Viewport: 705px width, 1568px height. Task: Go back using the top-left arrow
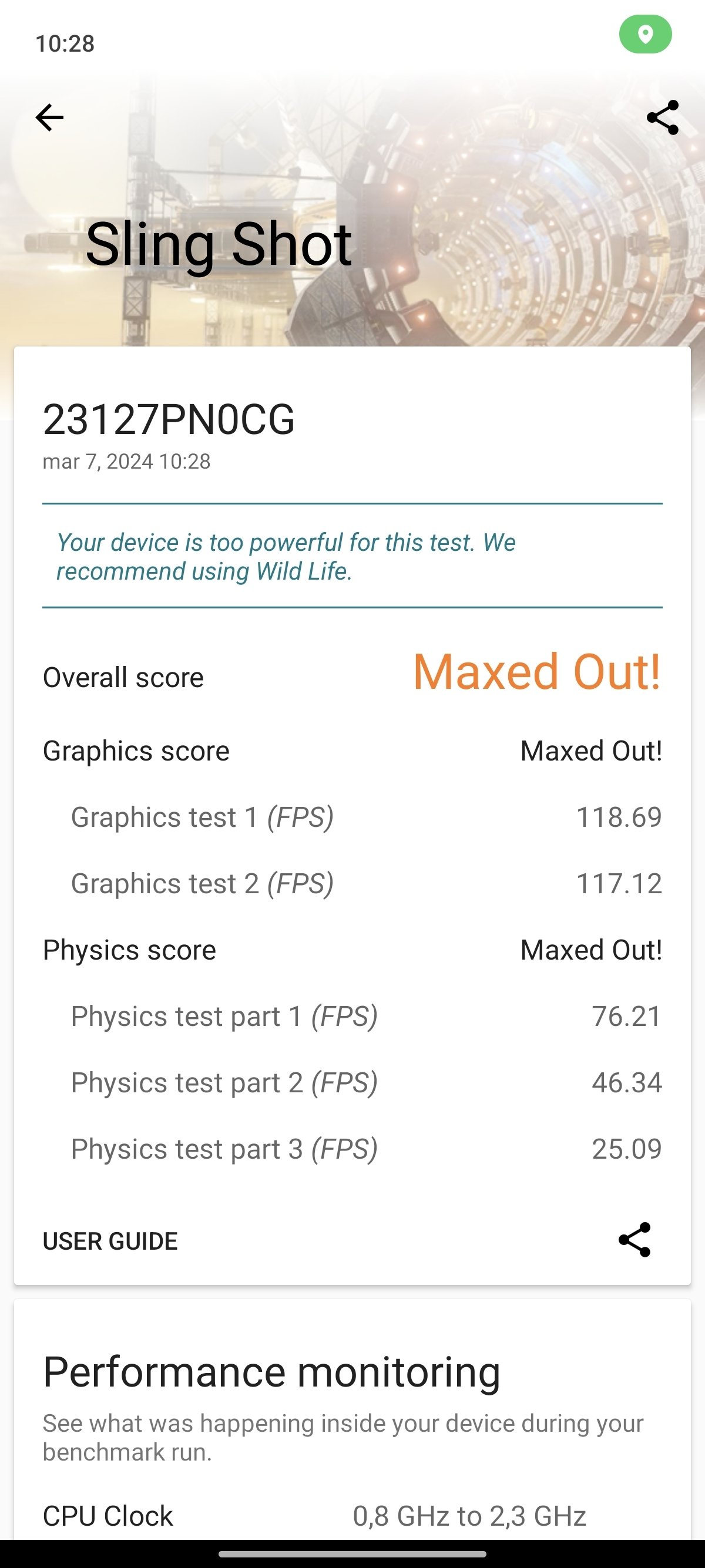coord(49,117)
